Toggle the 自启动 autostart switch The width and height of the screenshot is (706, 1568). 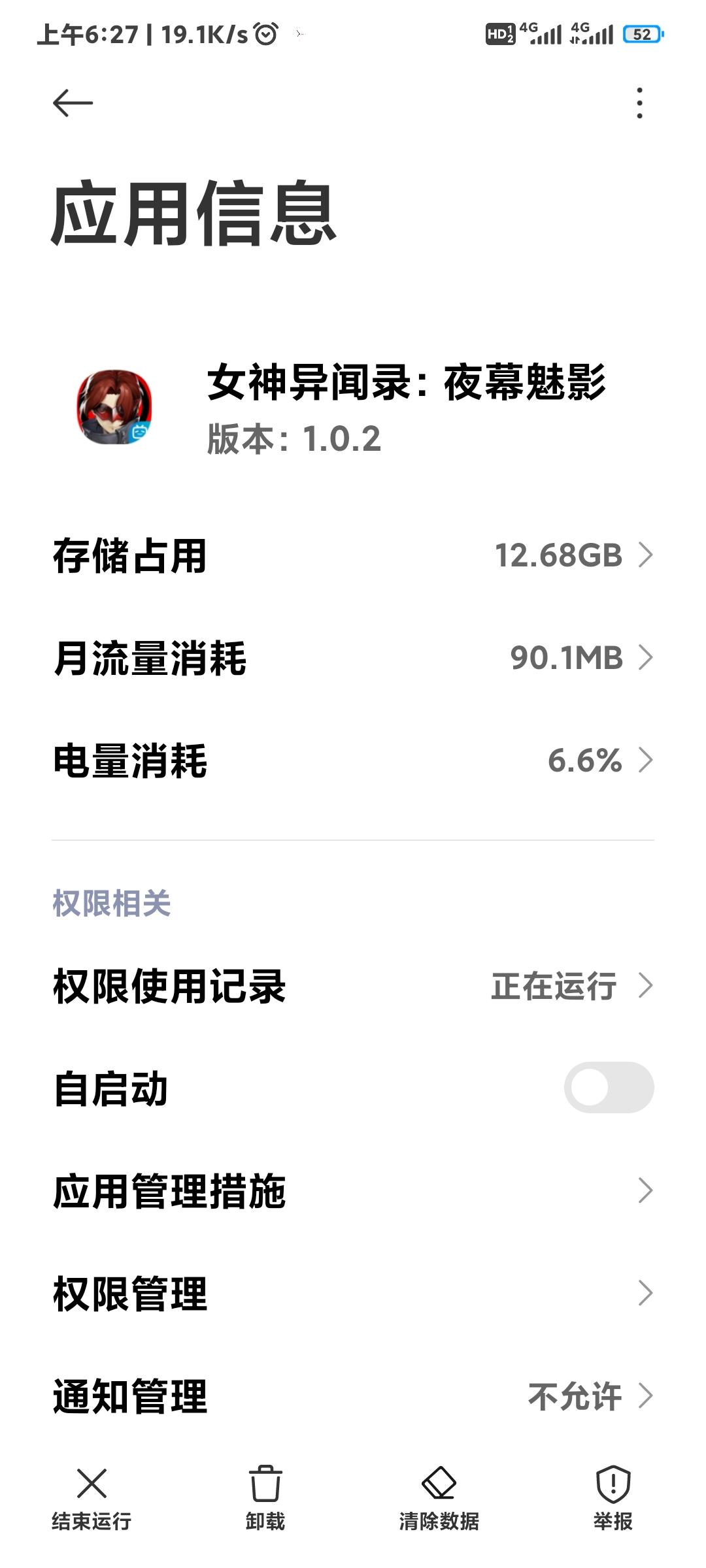(609, 1088)
